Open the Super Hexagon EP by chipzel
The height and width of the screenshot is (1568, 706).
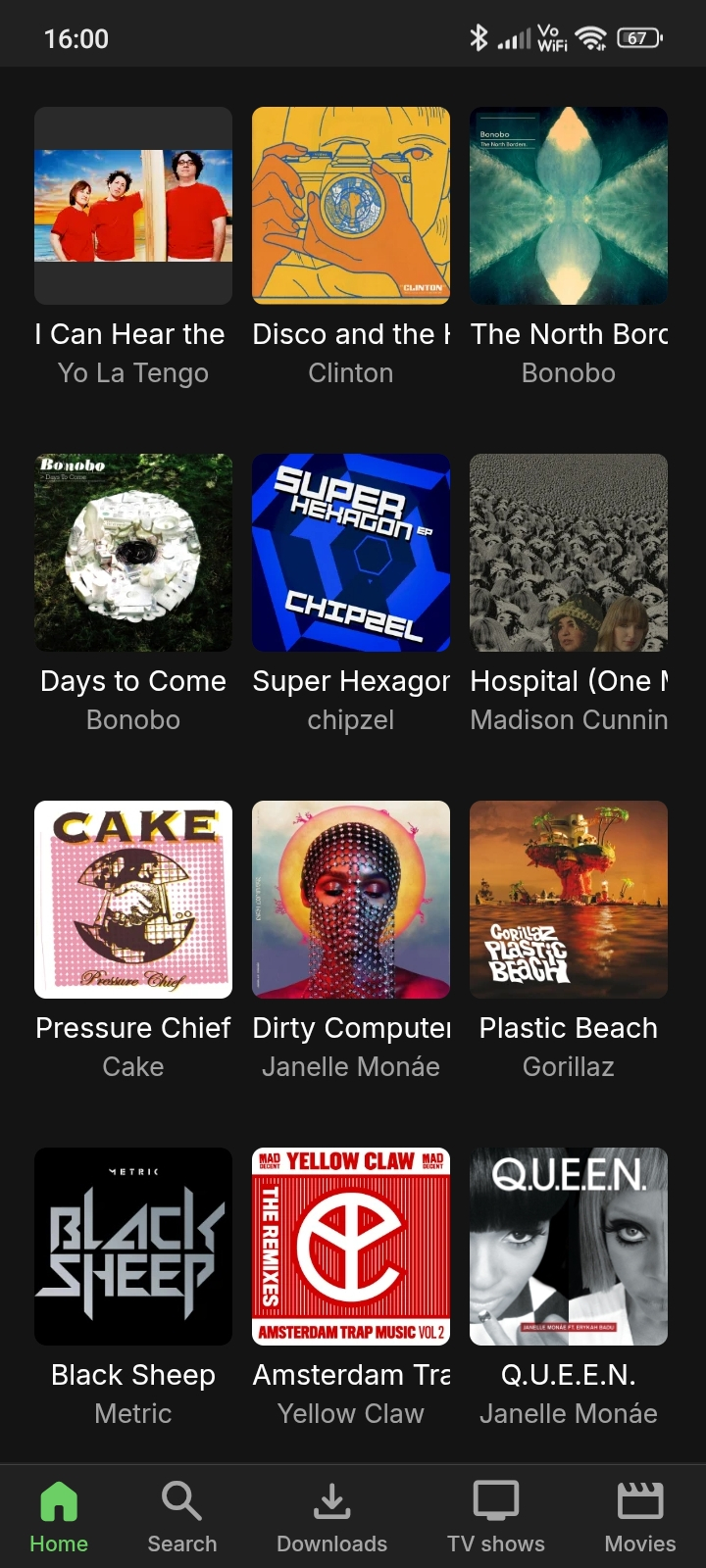[351, 553]
